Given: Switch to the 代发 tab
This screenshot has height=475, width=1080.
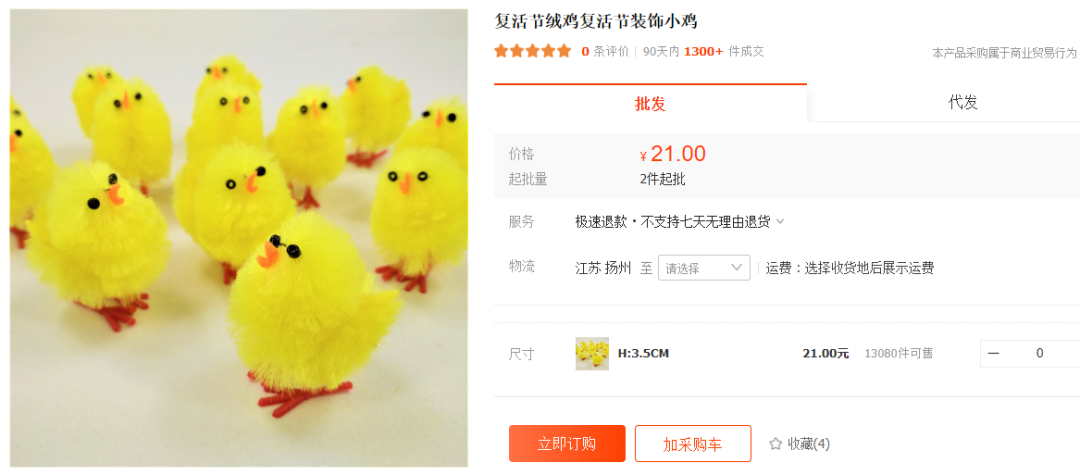Looking at the screenshot, I should coord(962,103).
